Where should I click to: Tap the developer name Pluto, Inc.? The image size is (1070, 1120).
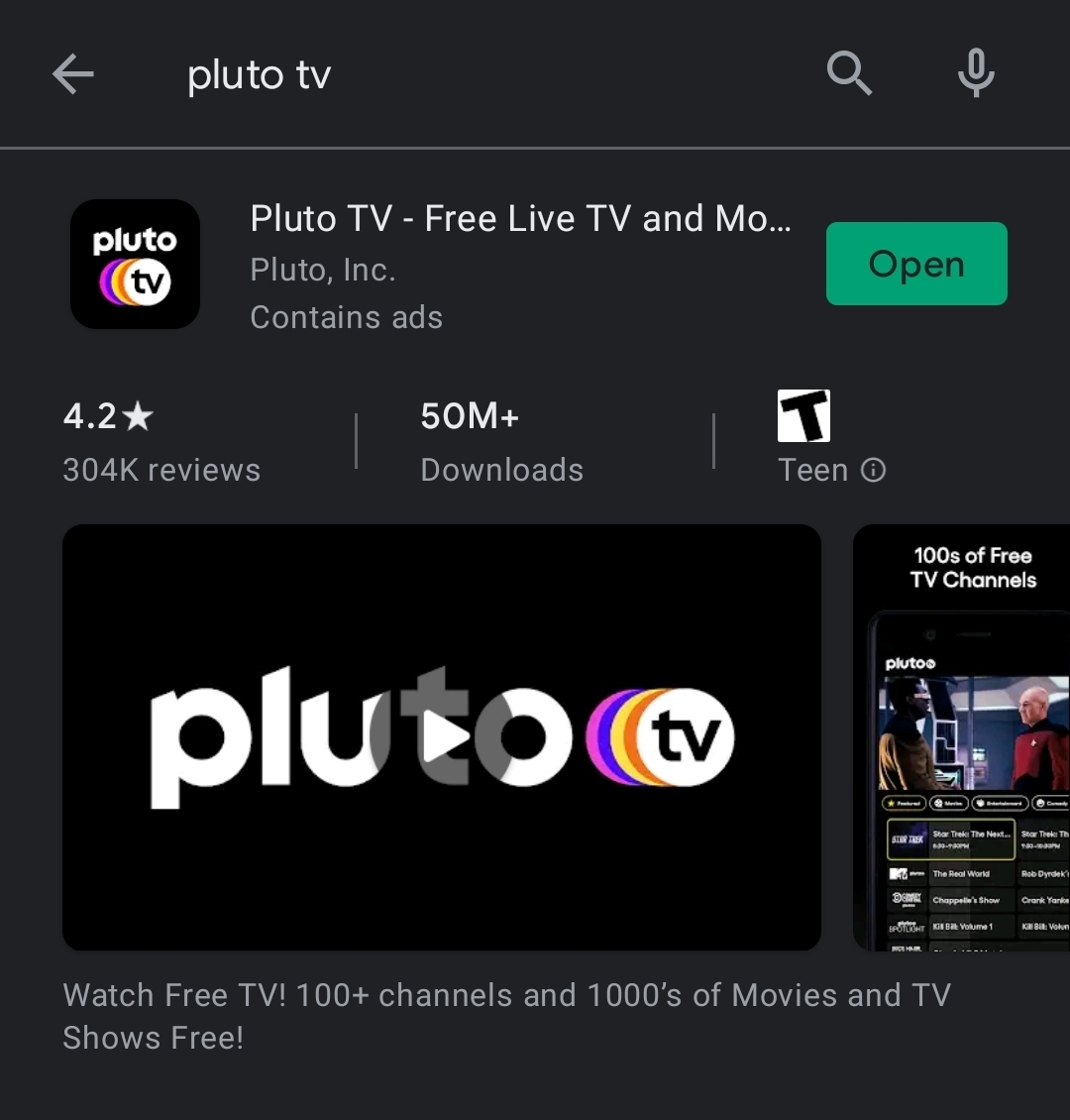point(323,269)
